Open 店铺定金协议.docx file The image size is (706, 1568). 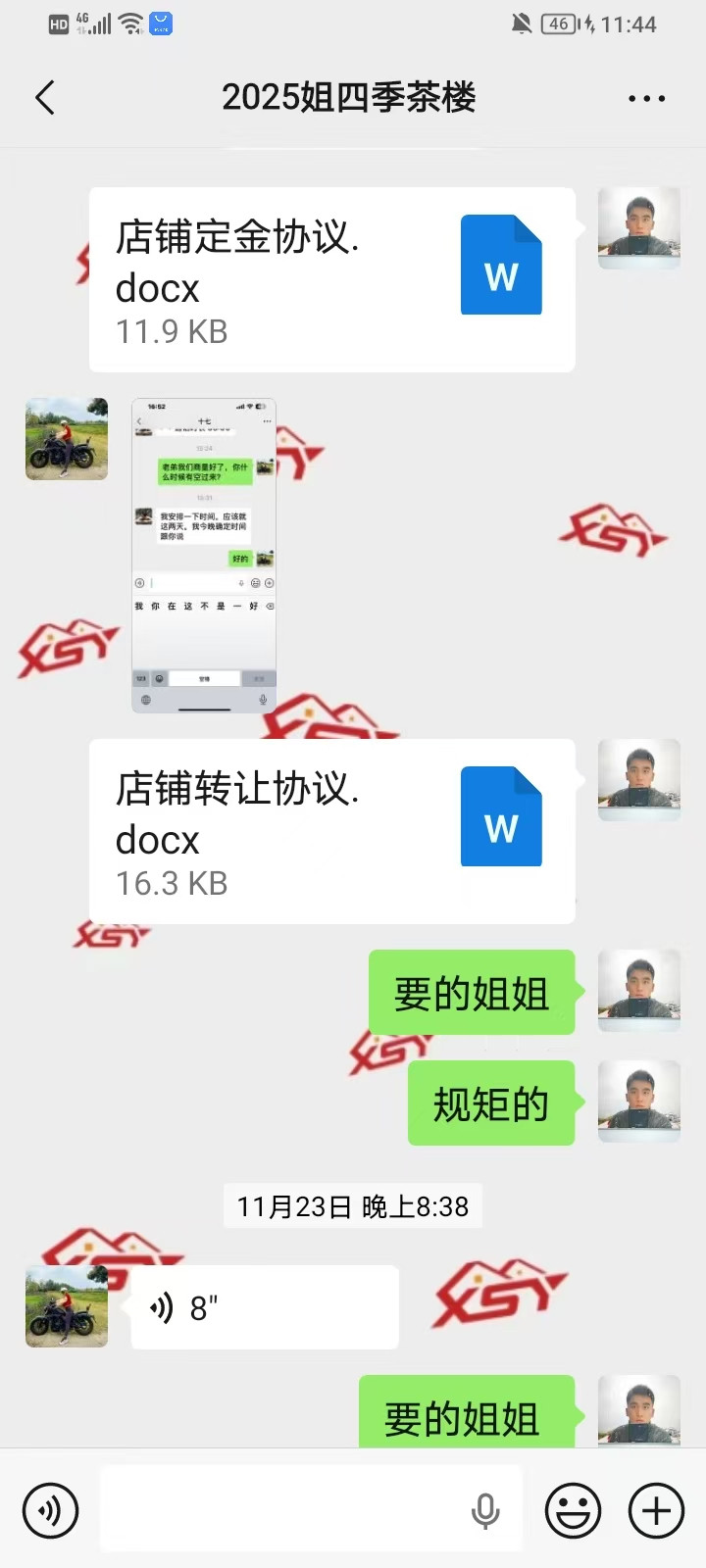click(x=331, y=279)
